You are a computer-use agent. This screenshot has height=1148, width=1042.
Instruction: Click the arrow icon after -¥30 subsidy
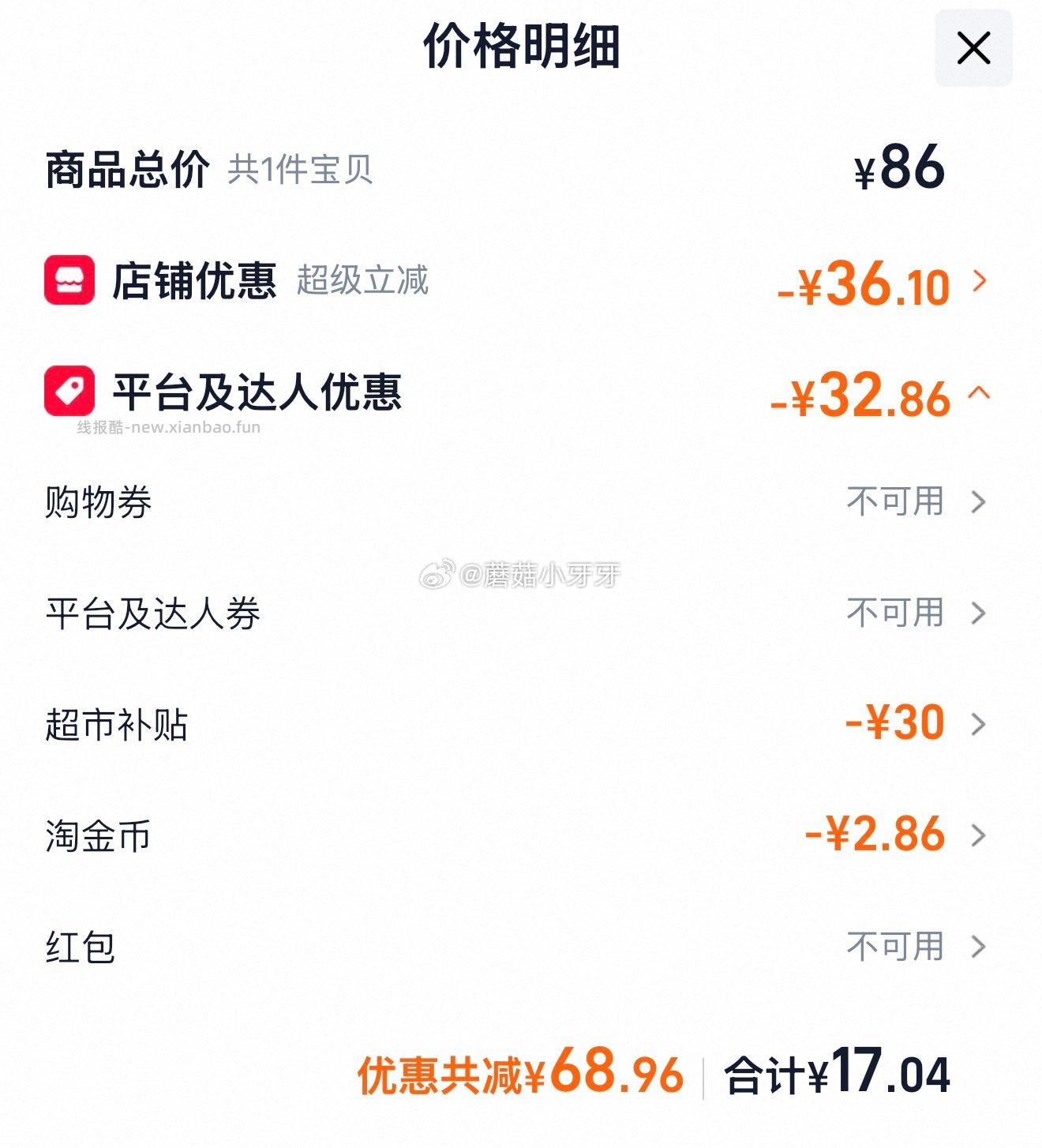coord(979,722)
